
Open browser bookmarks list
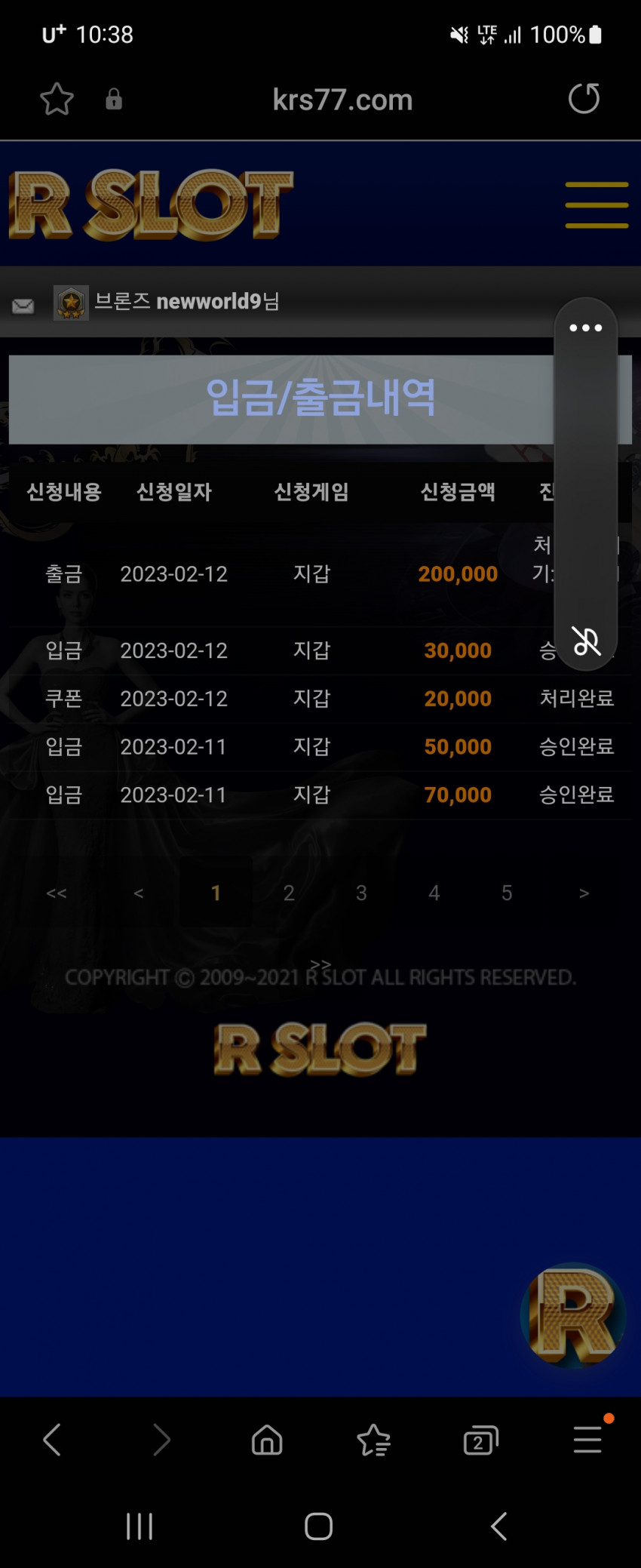point(374,1440)
